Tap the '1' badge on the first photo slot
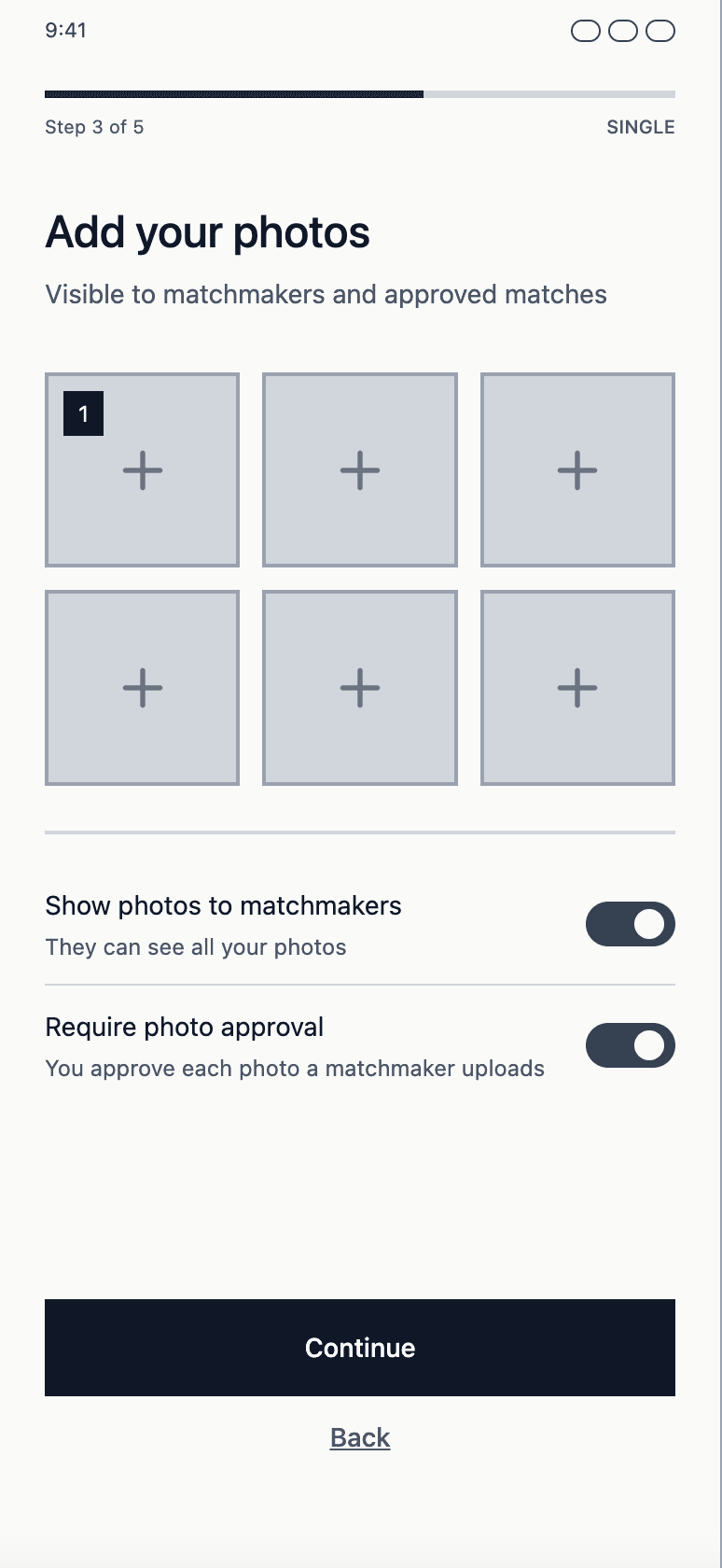 (82, 413)
